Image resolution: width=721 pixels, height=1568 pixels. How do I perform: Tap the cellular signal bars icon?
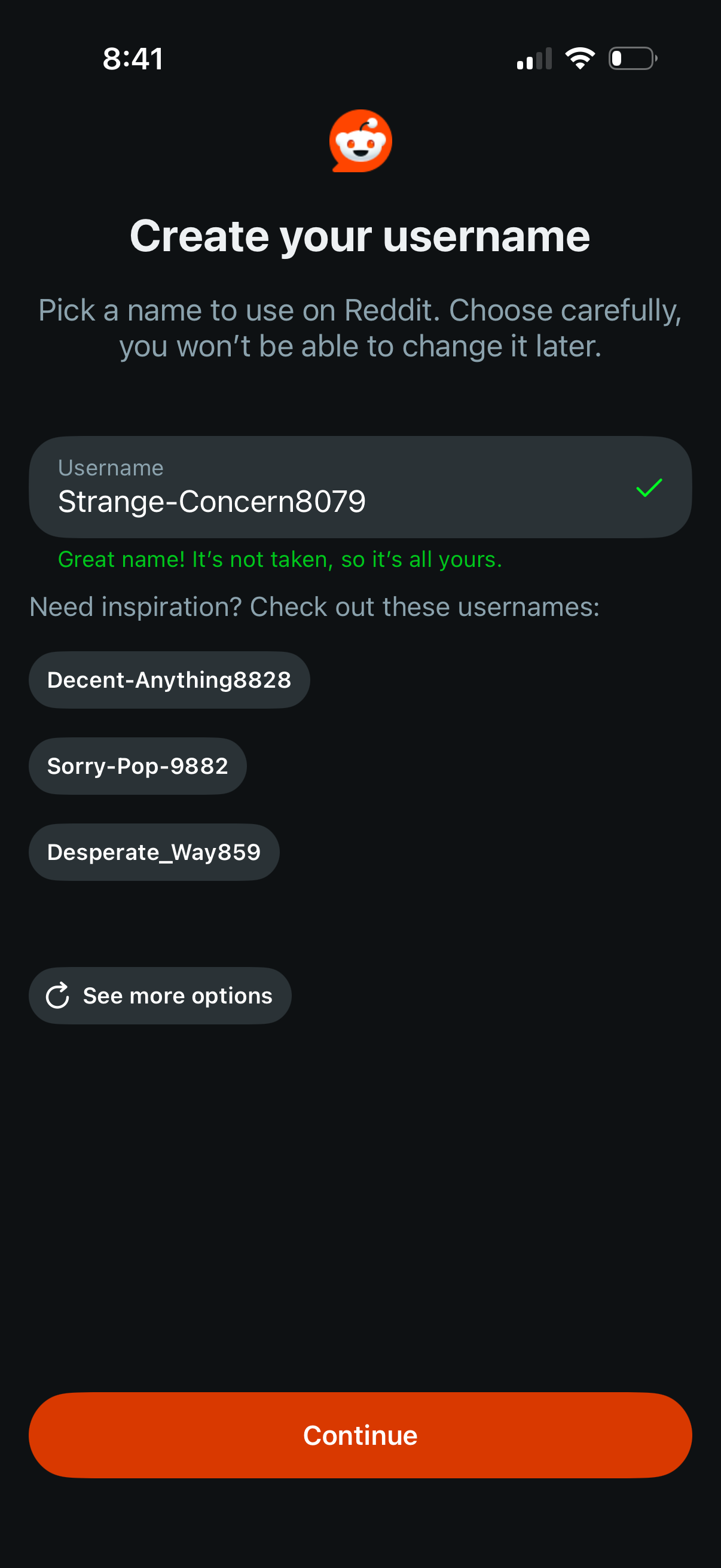coord(533,58)
